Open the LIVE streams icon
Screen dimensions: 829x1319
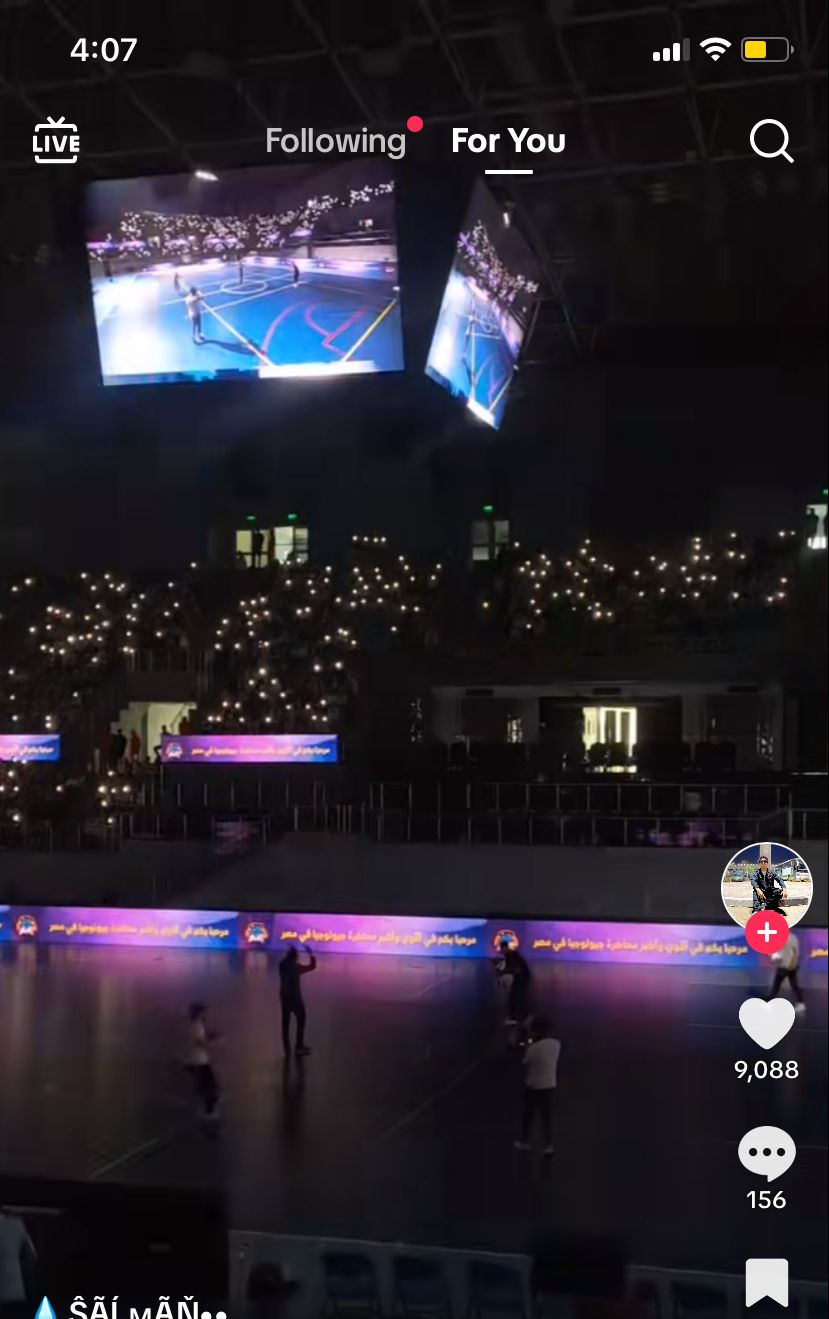coord(56,140)
